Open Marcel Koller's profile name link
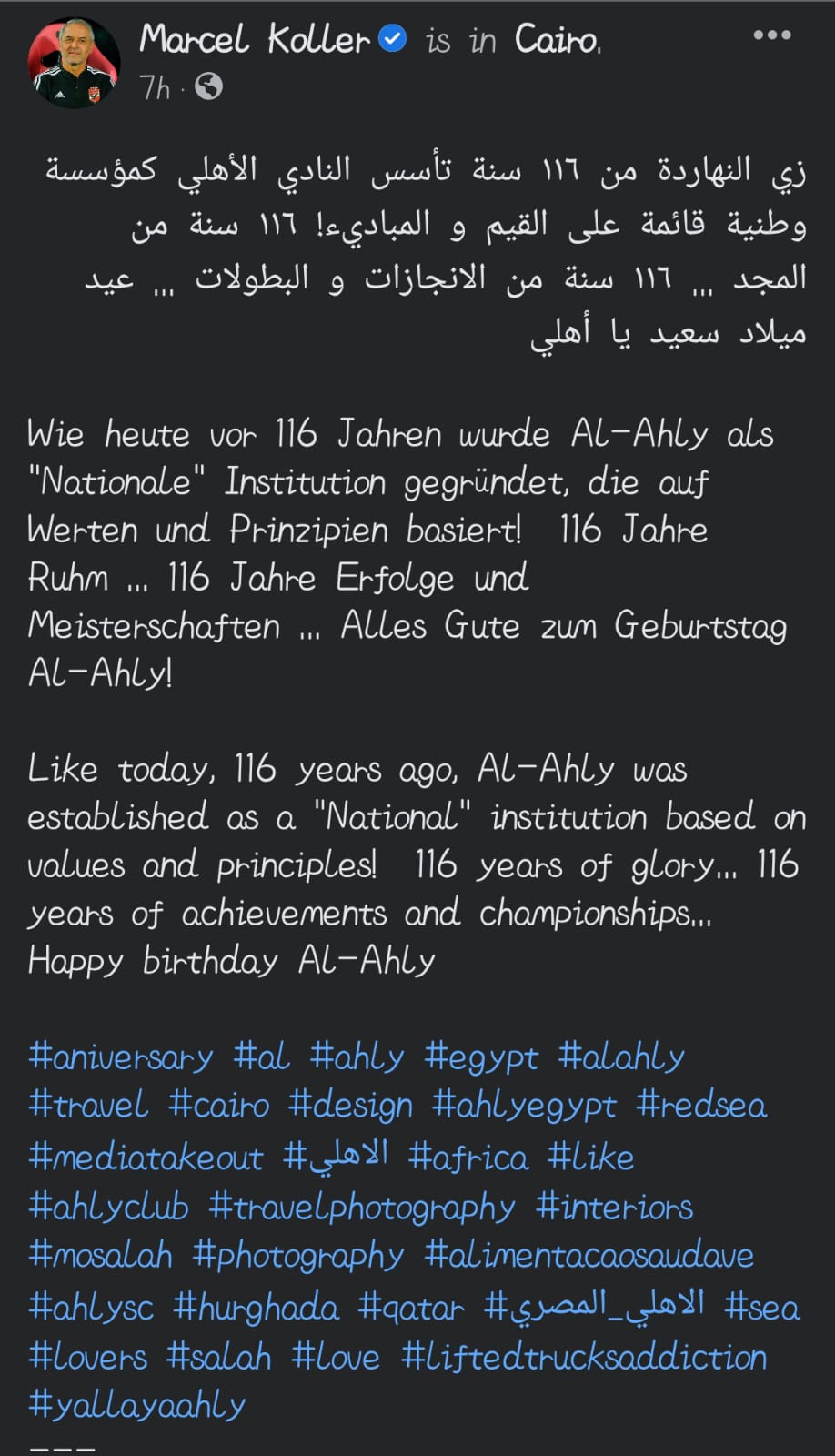835x1456 pixels. click(255, 40)
